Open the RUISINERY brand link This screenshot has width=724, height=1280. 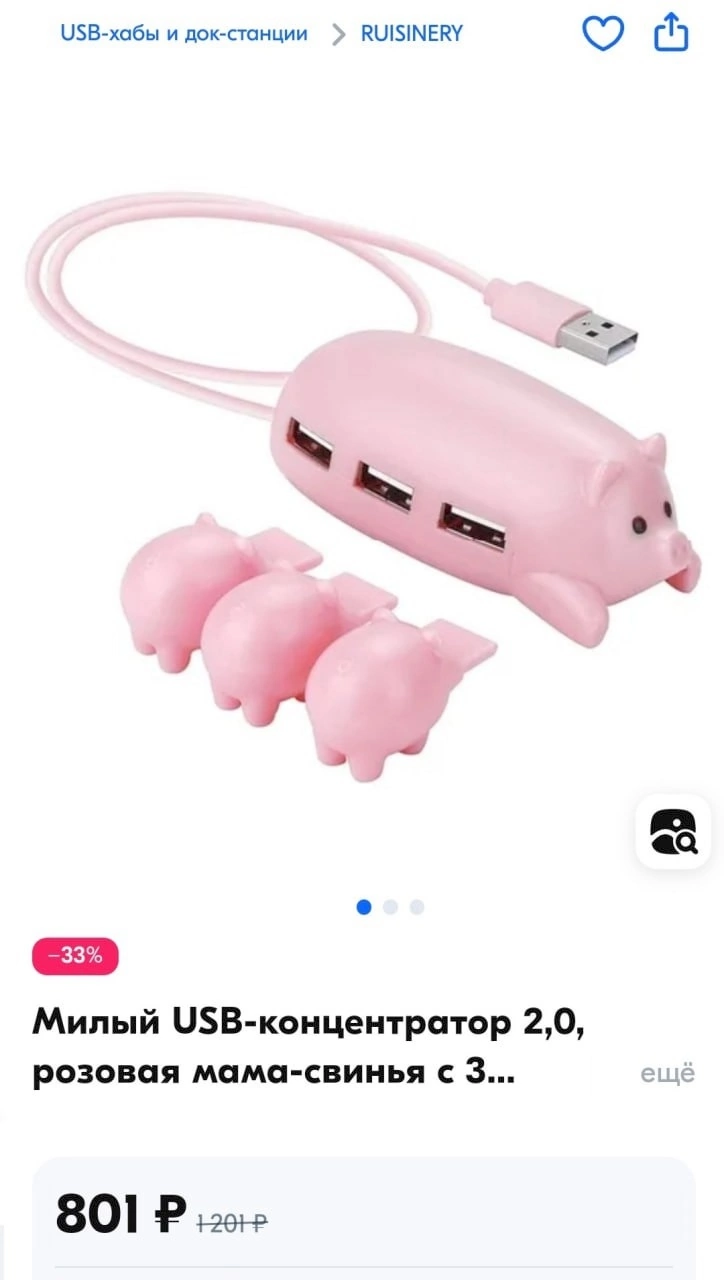coord(411,33)
